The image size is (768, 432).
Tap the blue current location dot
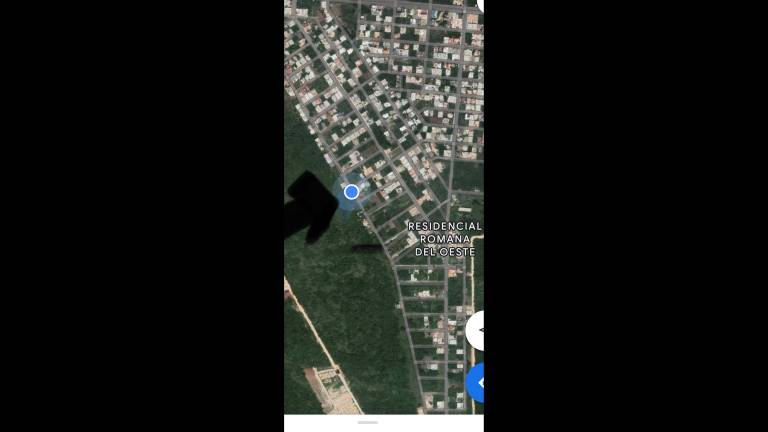point(351,191)
